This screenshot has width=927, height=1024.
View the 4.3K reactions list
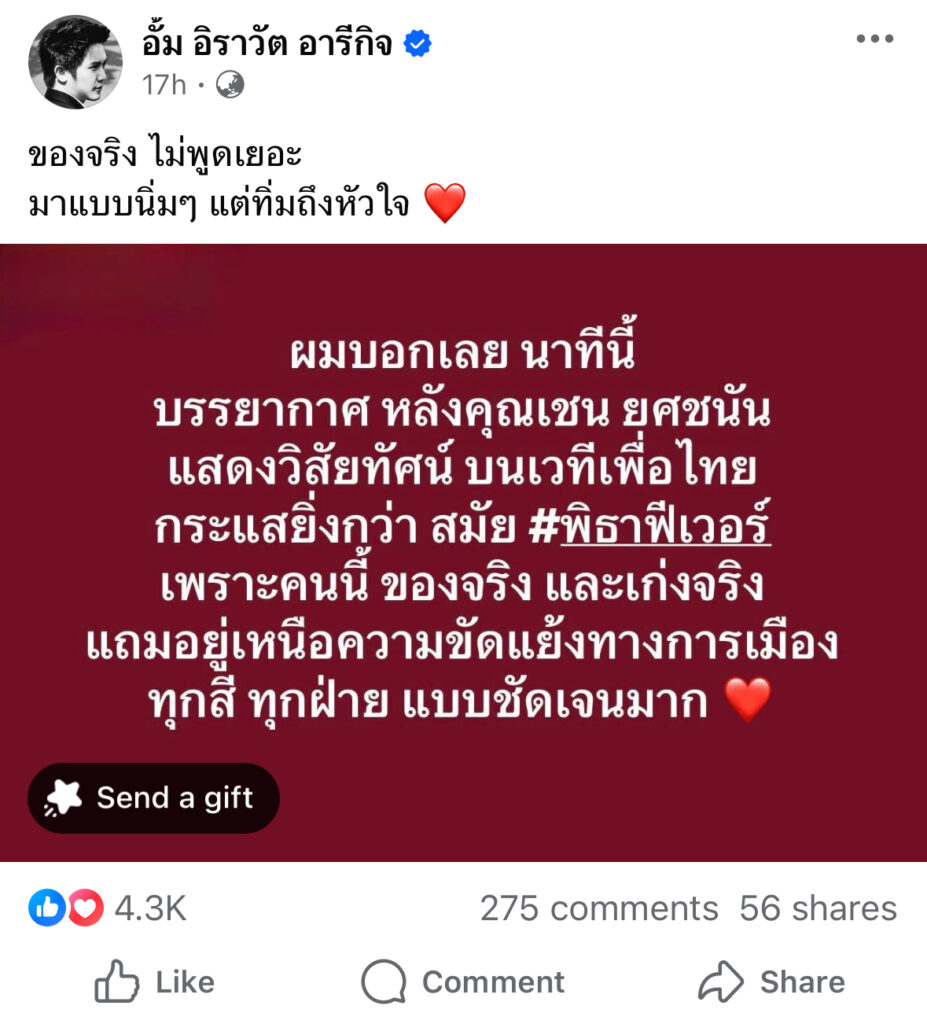pos(109,908)
